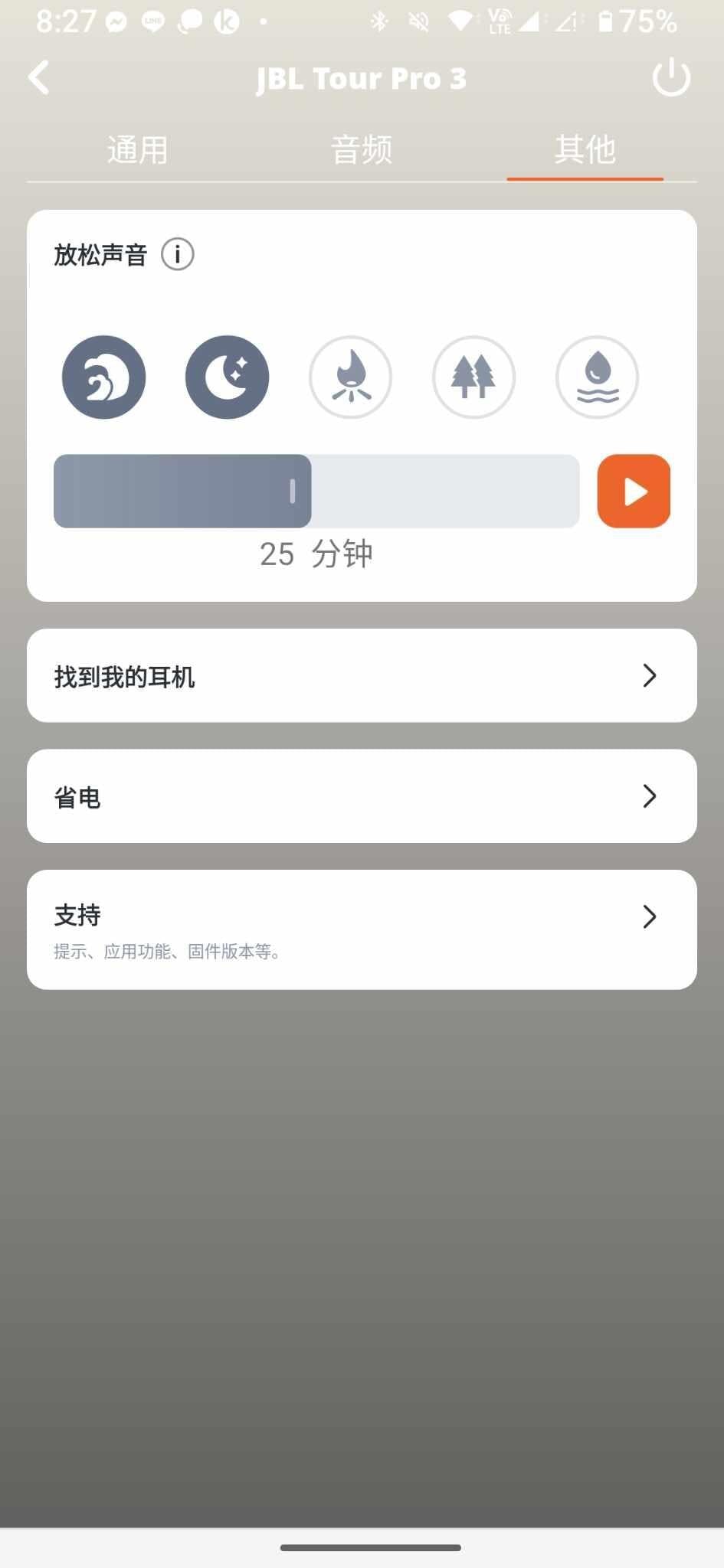This screenshot has height=1568, width=724.
Task: Switch to the 通用 tab
Action: 138,149
